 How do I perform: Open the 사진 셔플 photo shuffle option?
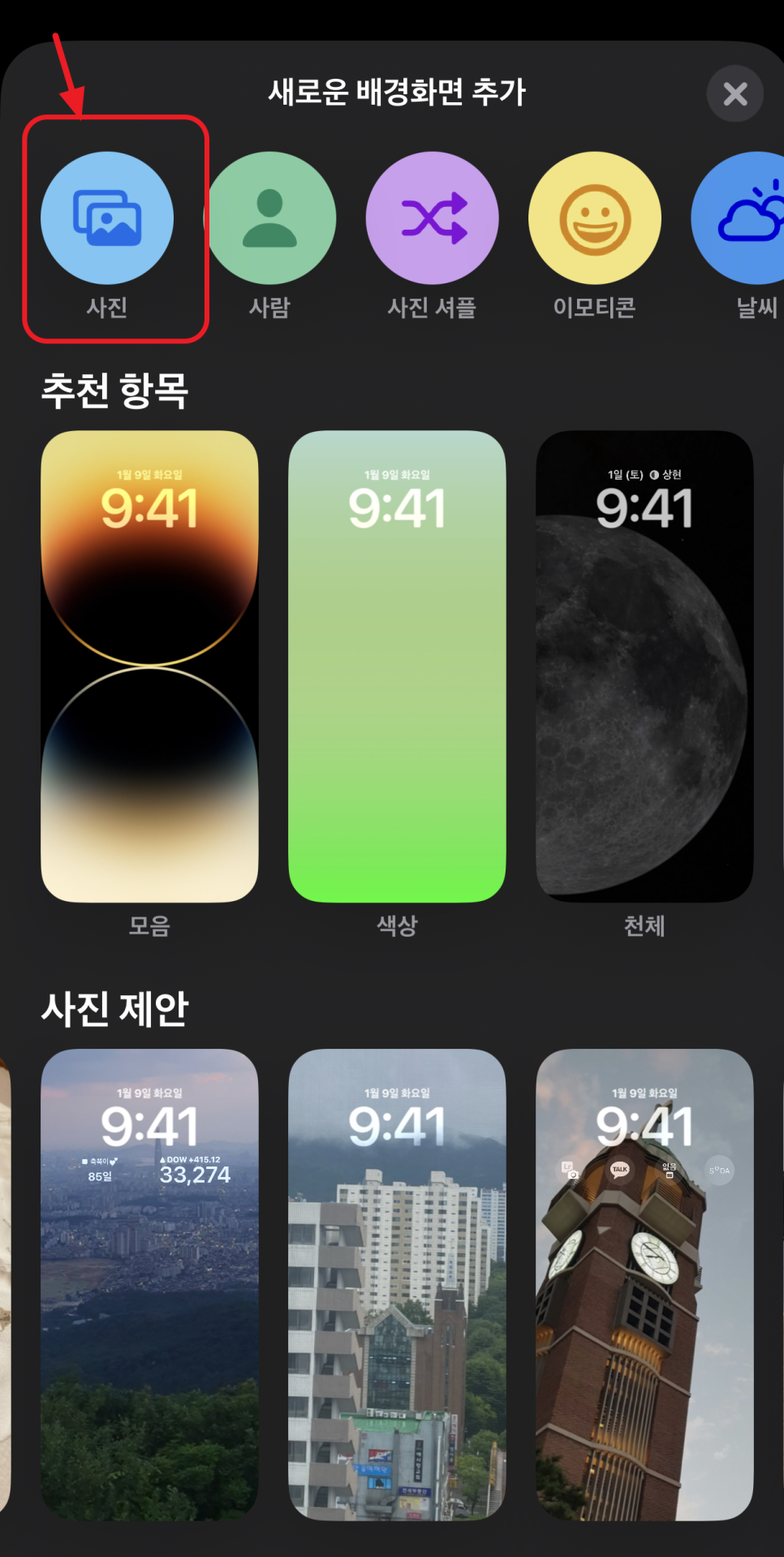point(432,218)
